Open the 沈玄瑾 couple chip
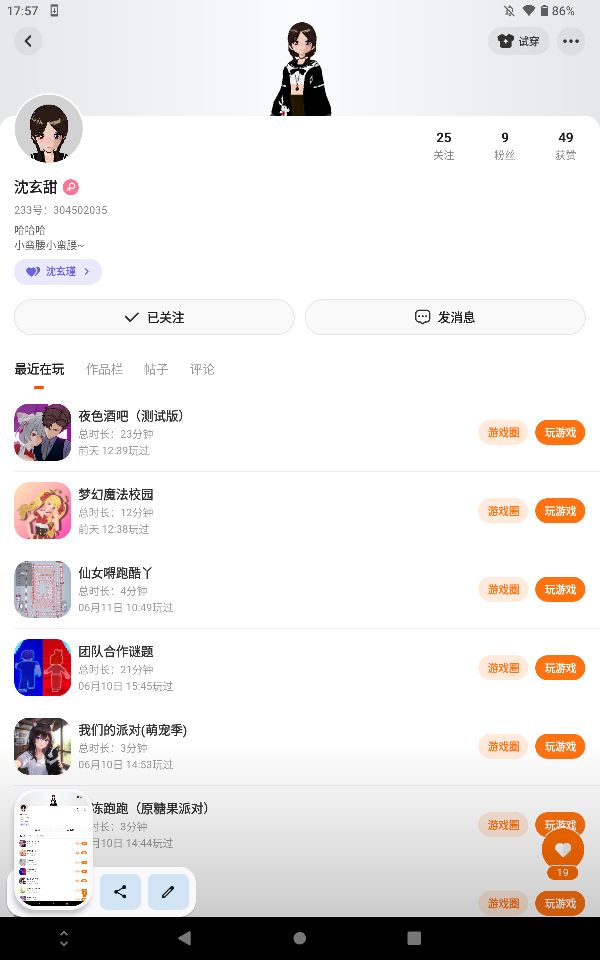Image resolution: width=600 pixels, height=960 pixels. click(x=58, y=271)
